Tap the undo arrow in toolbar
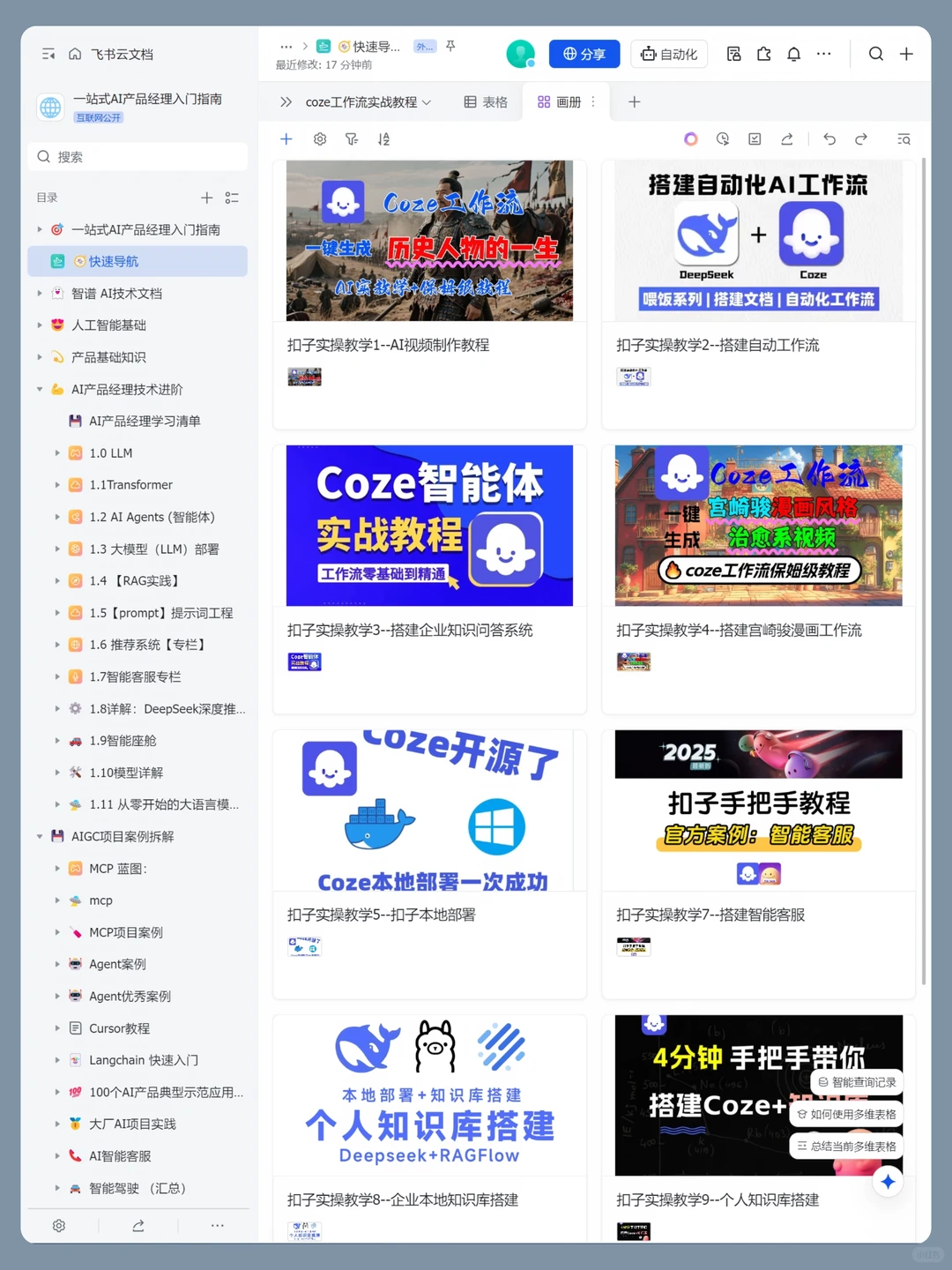Screen dimensions: 952x1270 point(829,138)
